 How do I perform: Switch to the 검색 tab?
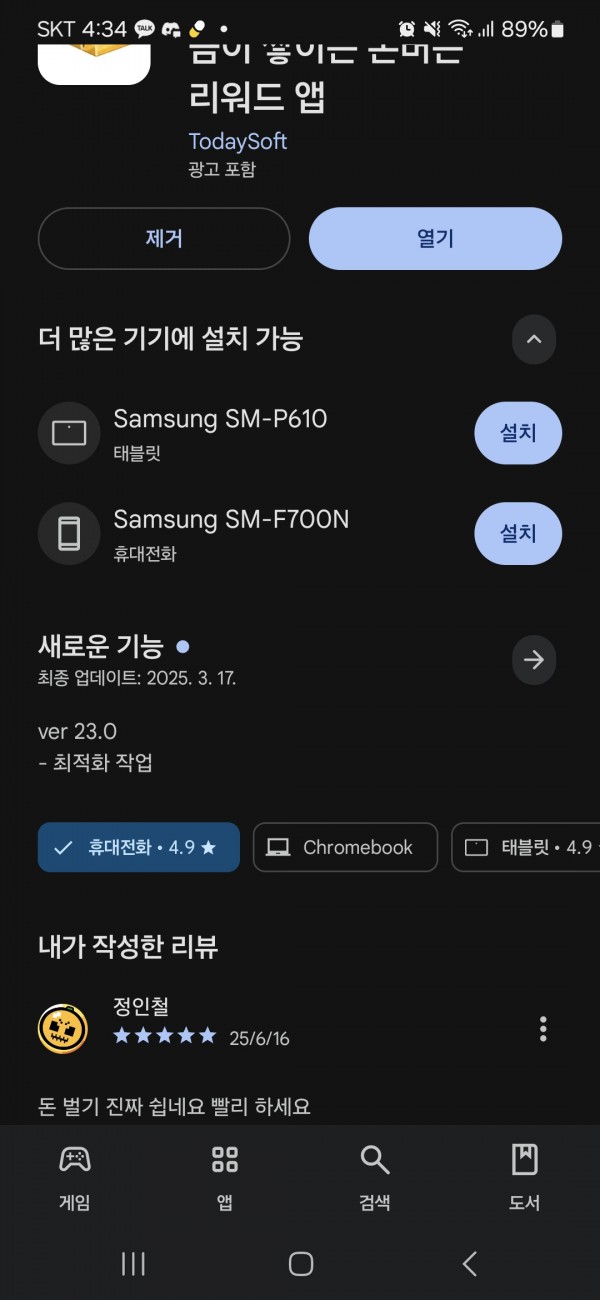pos(375,1179)
